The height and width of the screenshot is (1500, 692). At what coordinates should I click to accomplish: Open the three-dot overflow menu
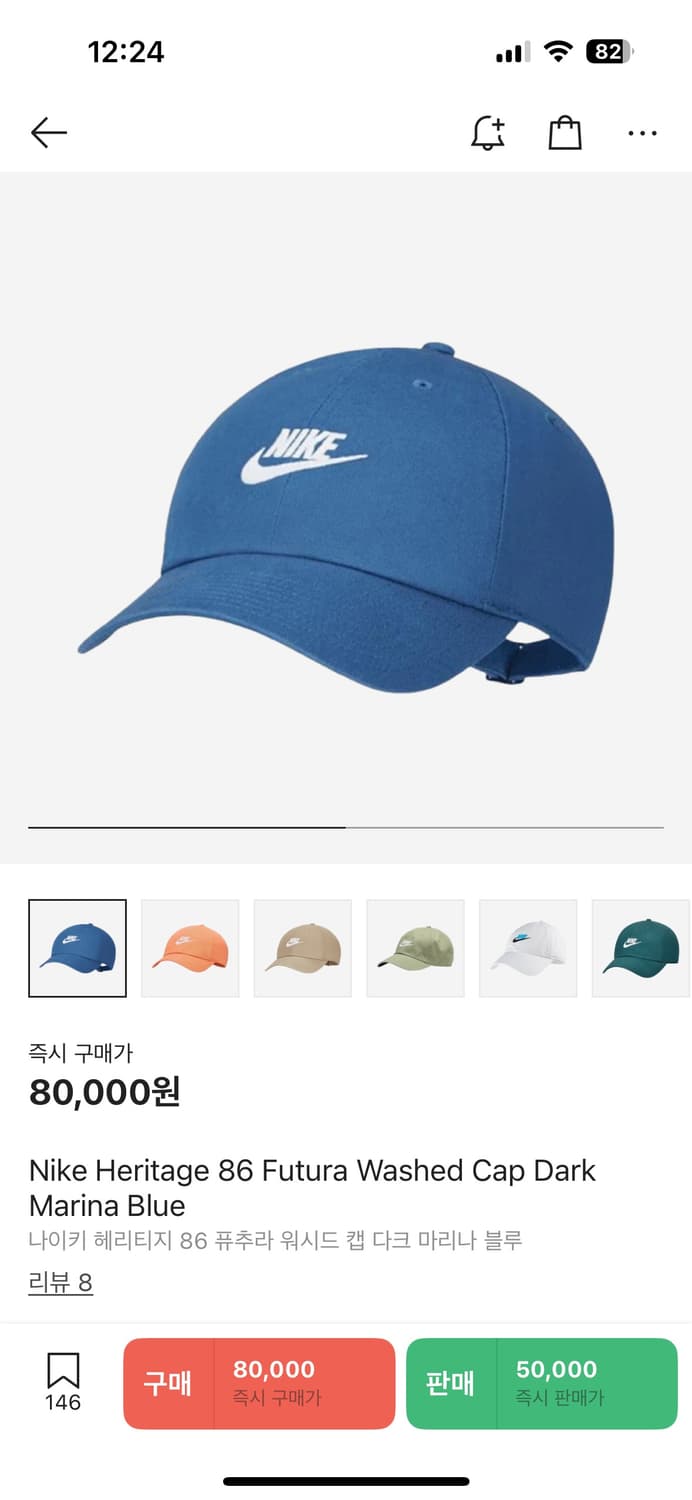[x=642, y=133]
